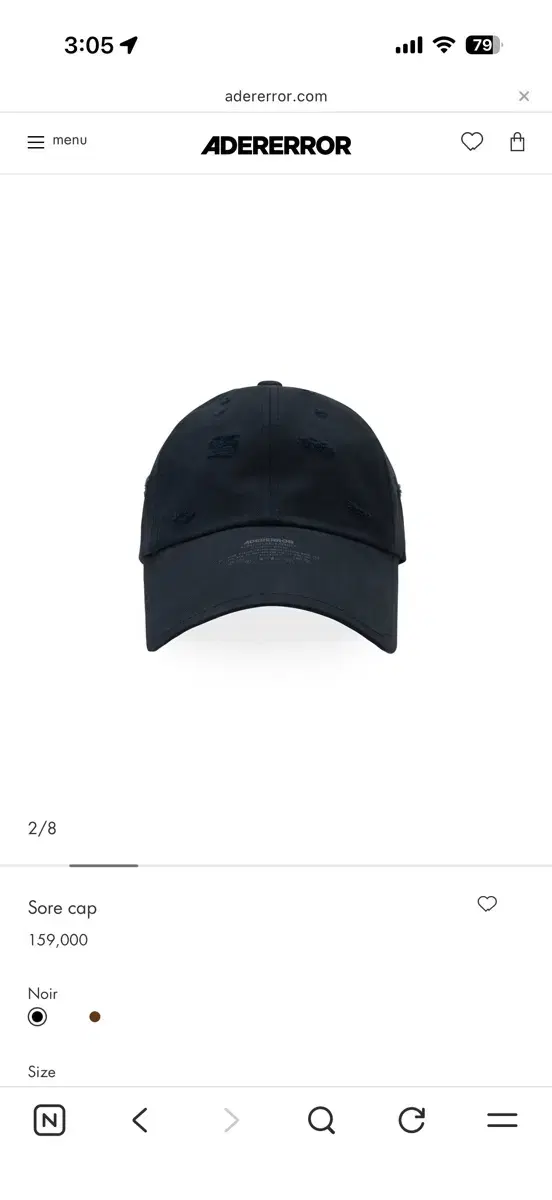The width and height of the screenshot is (552, 1200).
Task: Open the site menu
Action: click(x=57, y=141)
